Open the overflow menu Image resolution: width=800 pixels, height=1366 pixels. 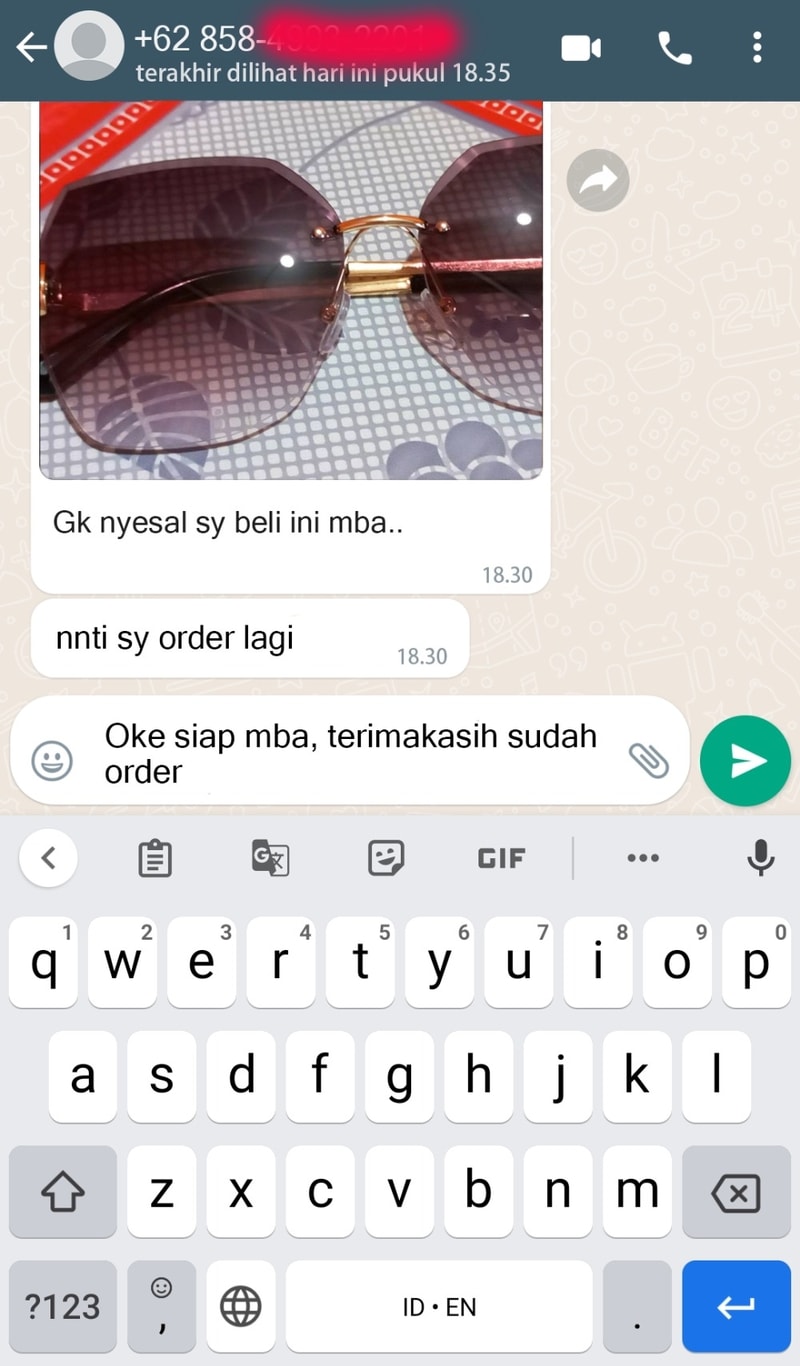(x=757, y=48)
